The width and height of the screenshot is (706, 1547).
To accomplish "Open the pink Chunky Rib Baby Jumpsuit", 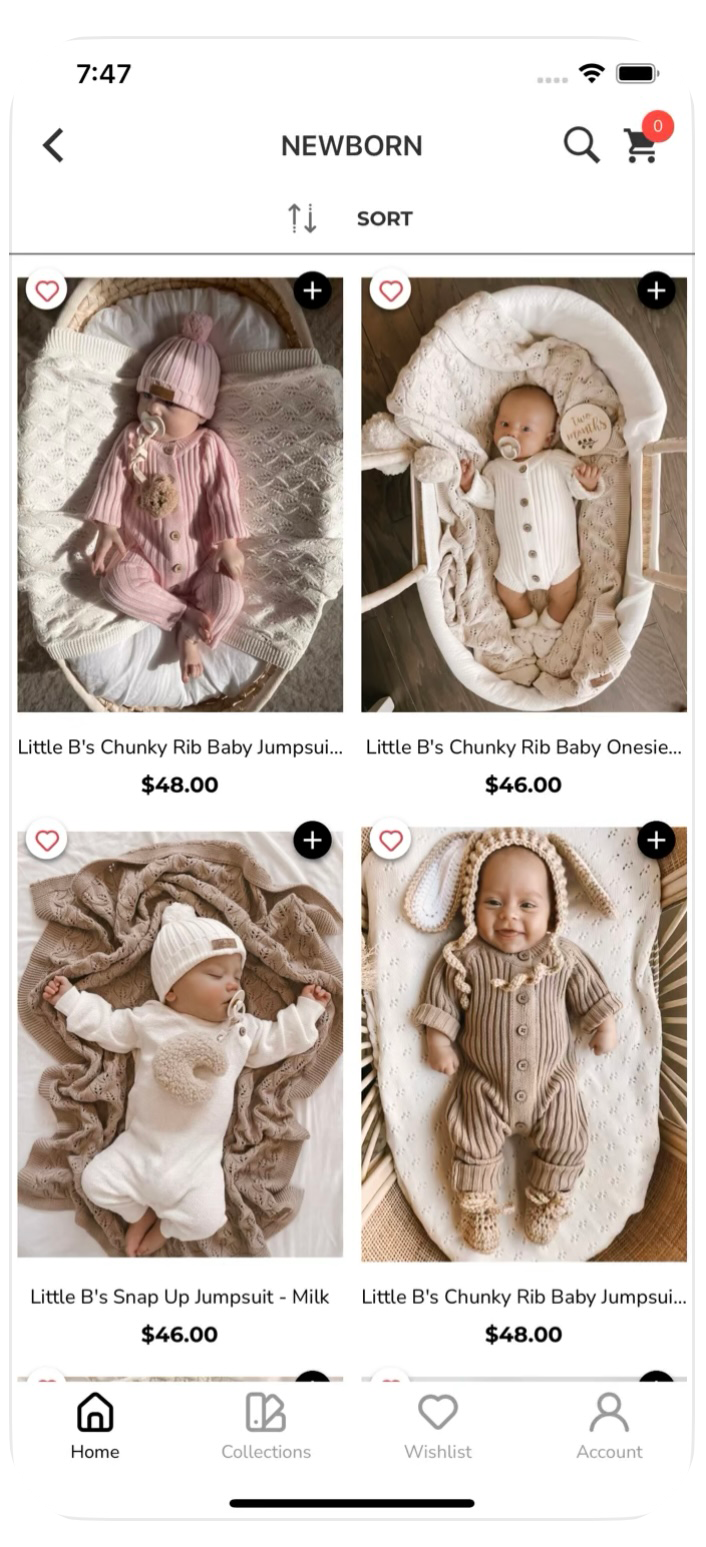I will coord(180,495).
